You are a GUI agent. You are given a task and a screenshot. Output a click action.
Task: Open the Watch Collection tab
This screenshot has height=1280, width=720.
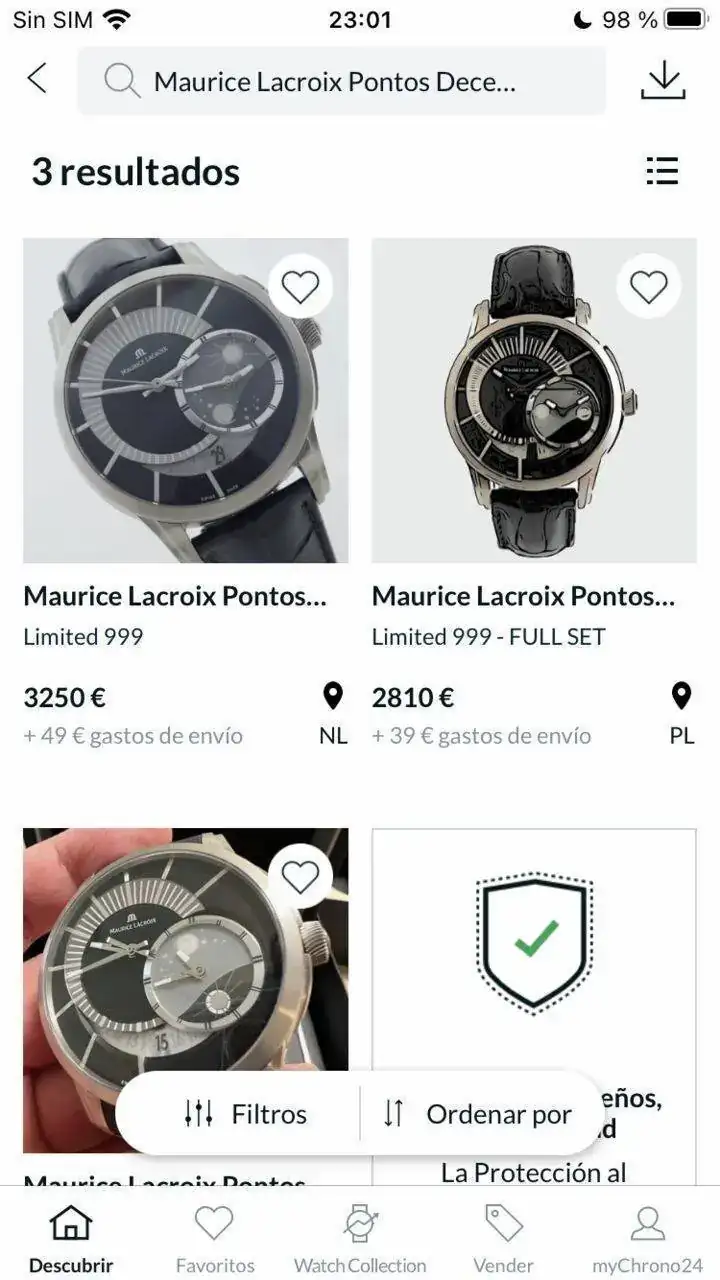(360, 1240)
